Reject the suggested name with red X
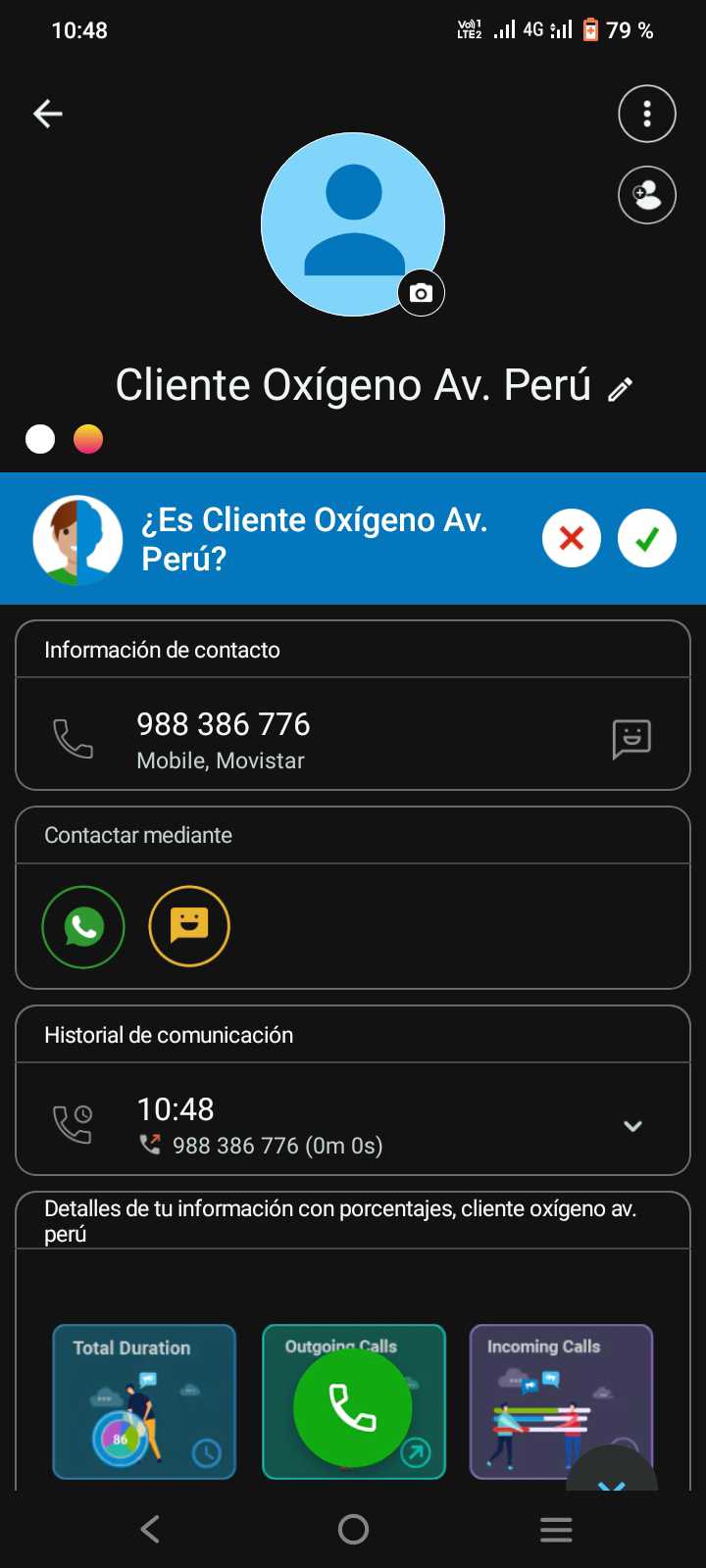The image size is (706, 1568). [572, 538]
